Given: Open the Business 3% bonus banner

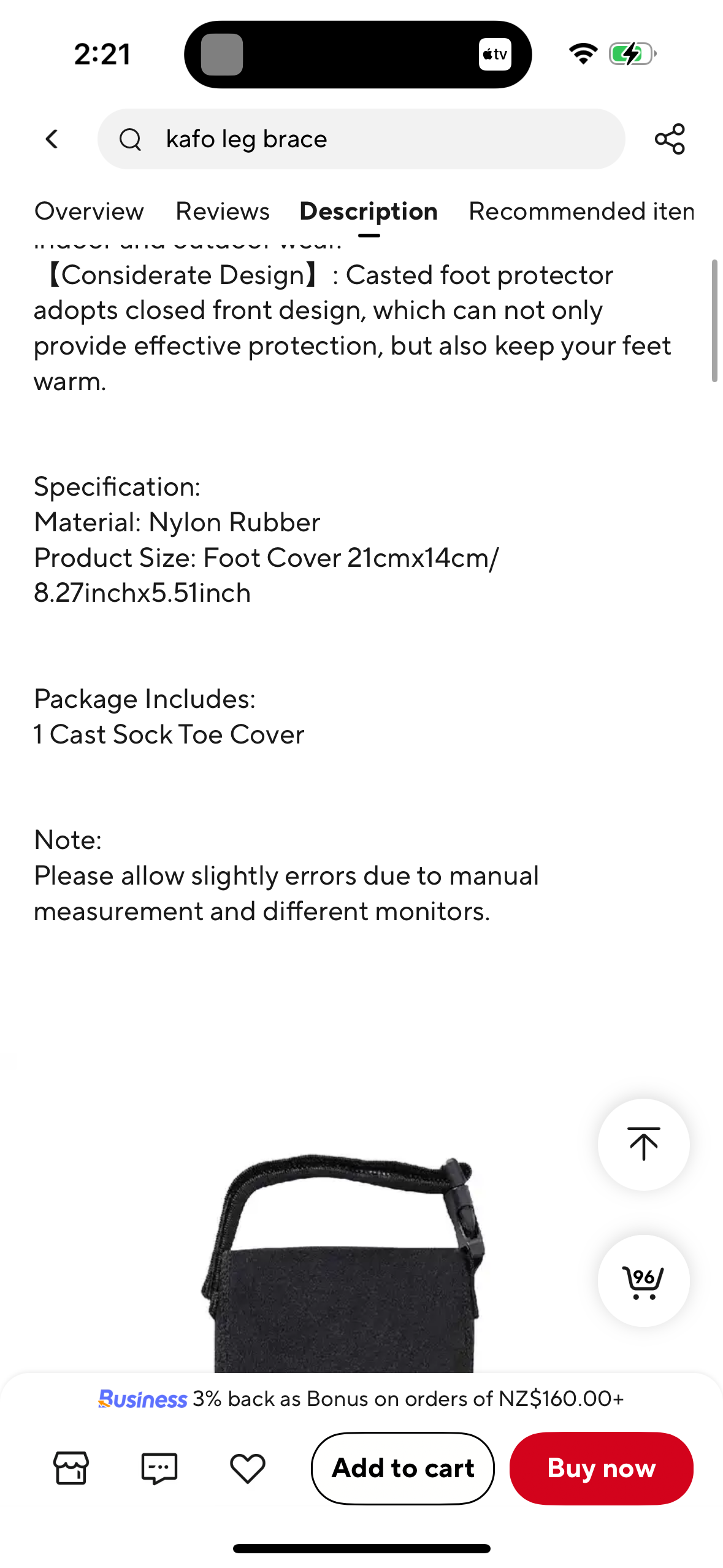Looking at the screenshot, I should [361, 1399].
